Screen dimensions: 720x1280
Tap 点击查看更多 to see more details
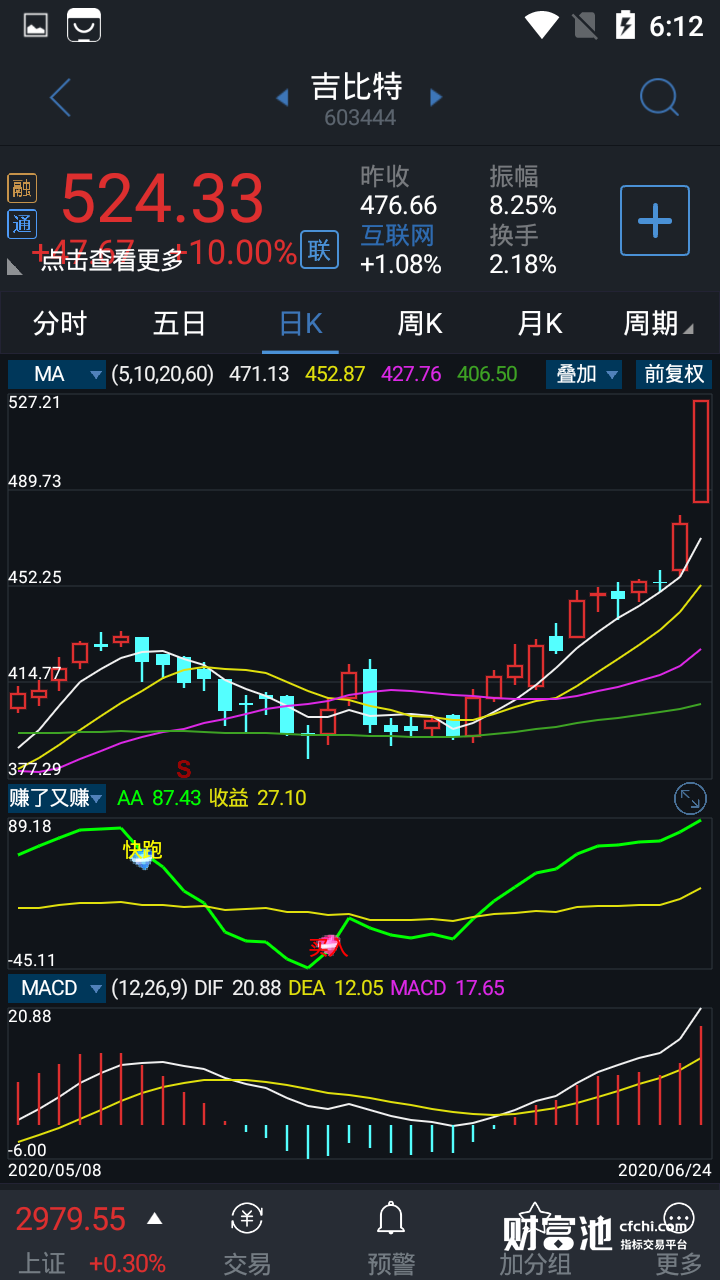[112, 261]
